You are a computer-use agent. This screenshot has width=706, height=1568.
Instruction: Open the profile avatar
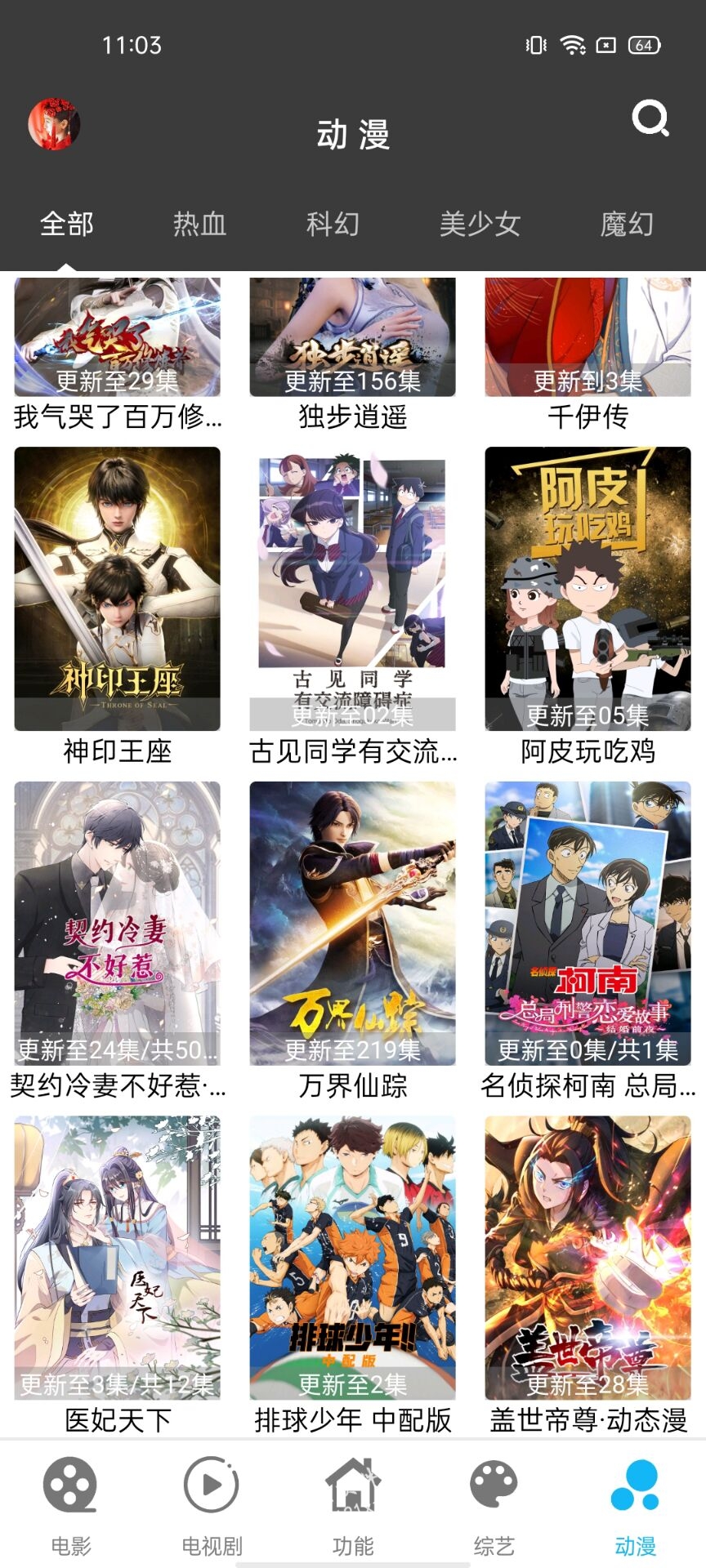(54, 124)
